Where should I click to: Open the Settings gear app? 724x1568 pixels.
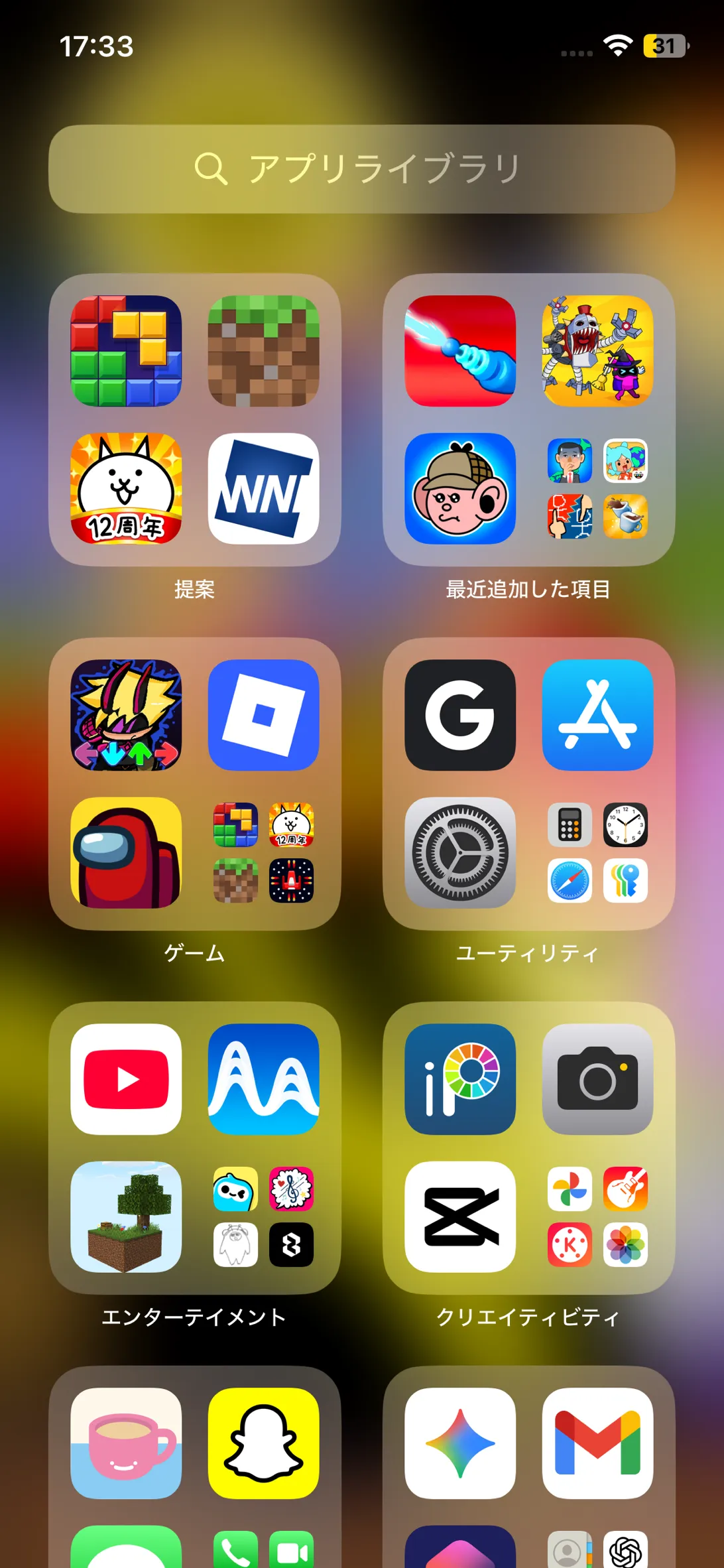point(460,852)
